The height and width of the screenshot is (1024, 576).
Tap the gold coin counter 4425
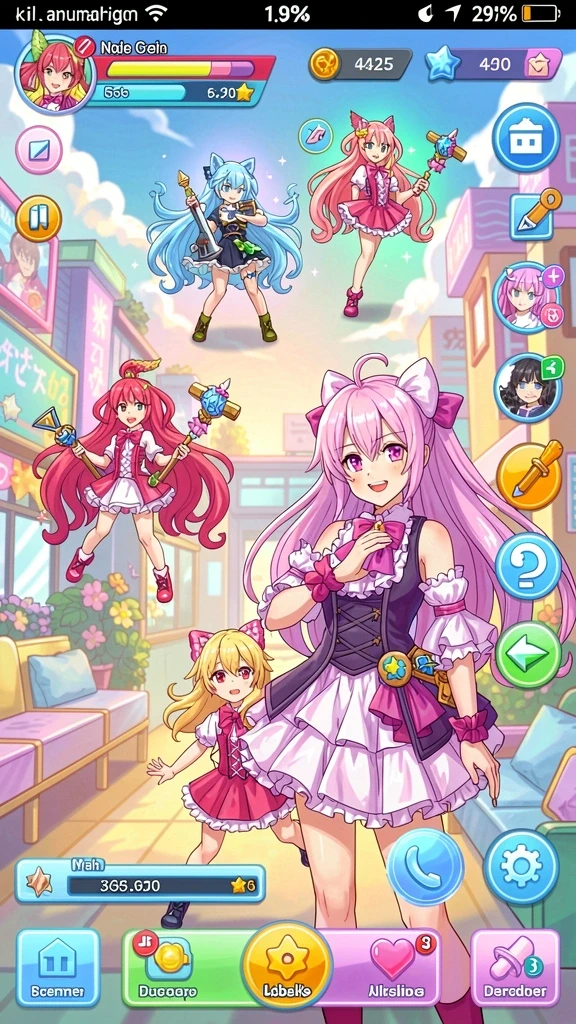[x=360, y=65]
